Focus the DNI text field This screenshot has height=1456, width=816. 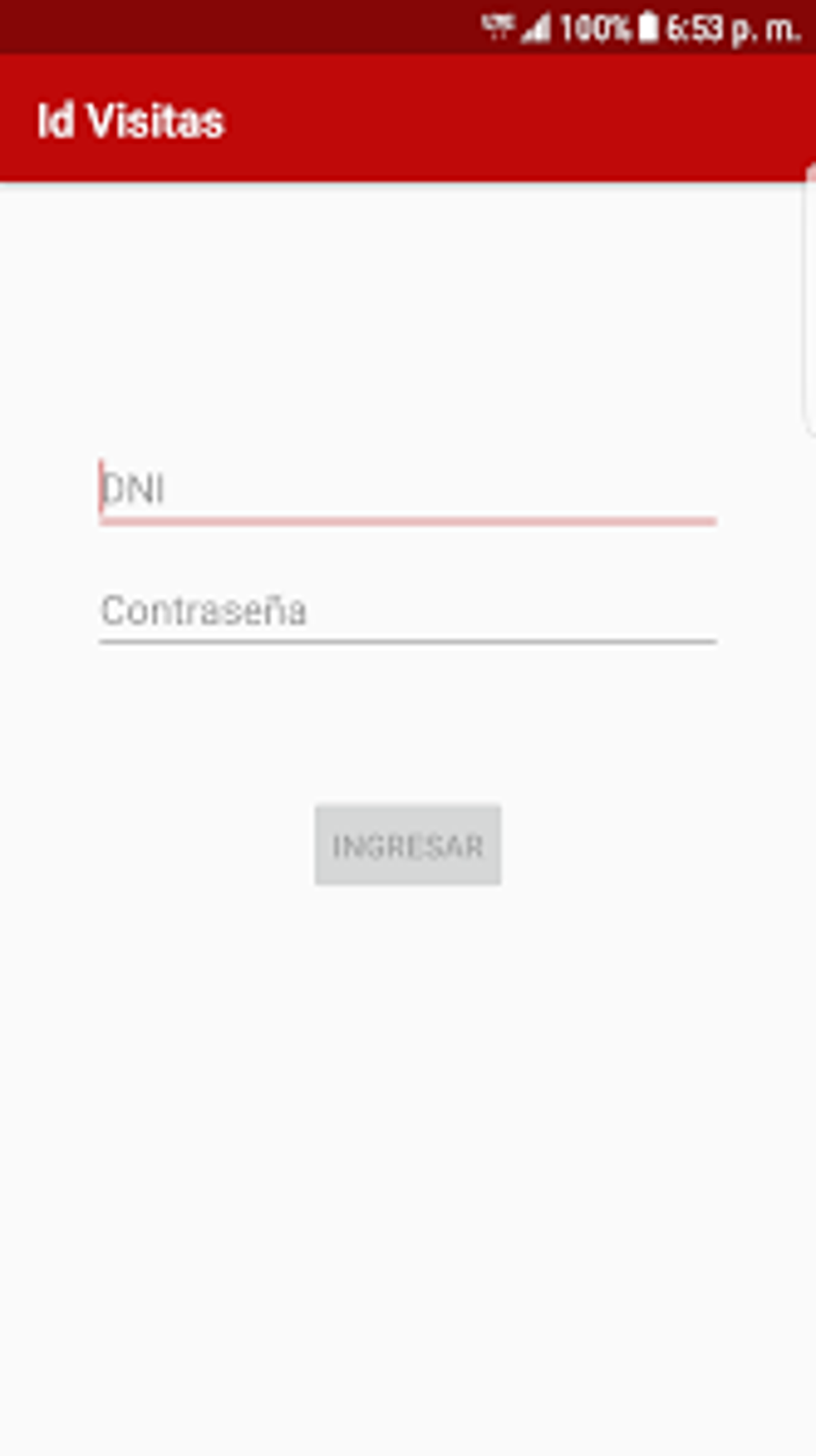407,489
